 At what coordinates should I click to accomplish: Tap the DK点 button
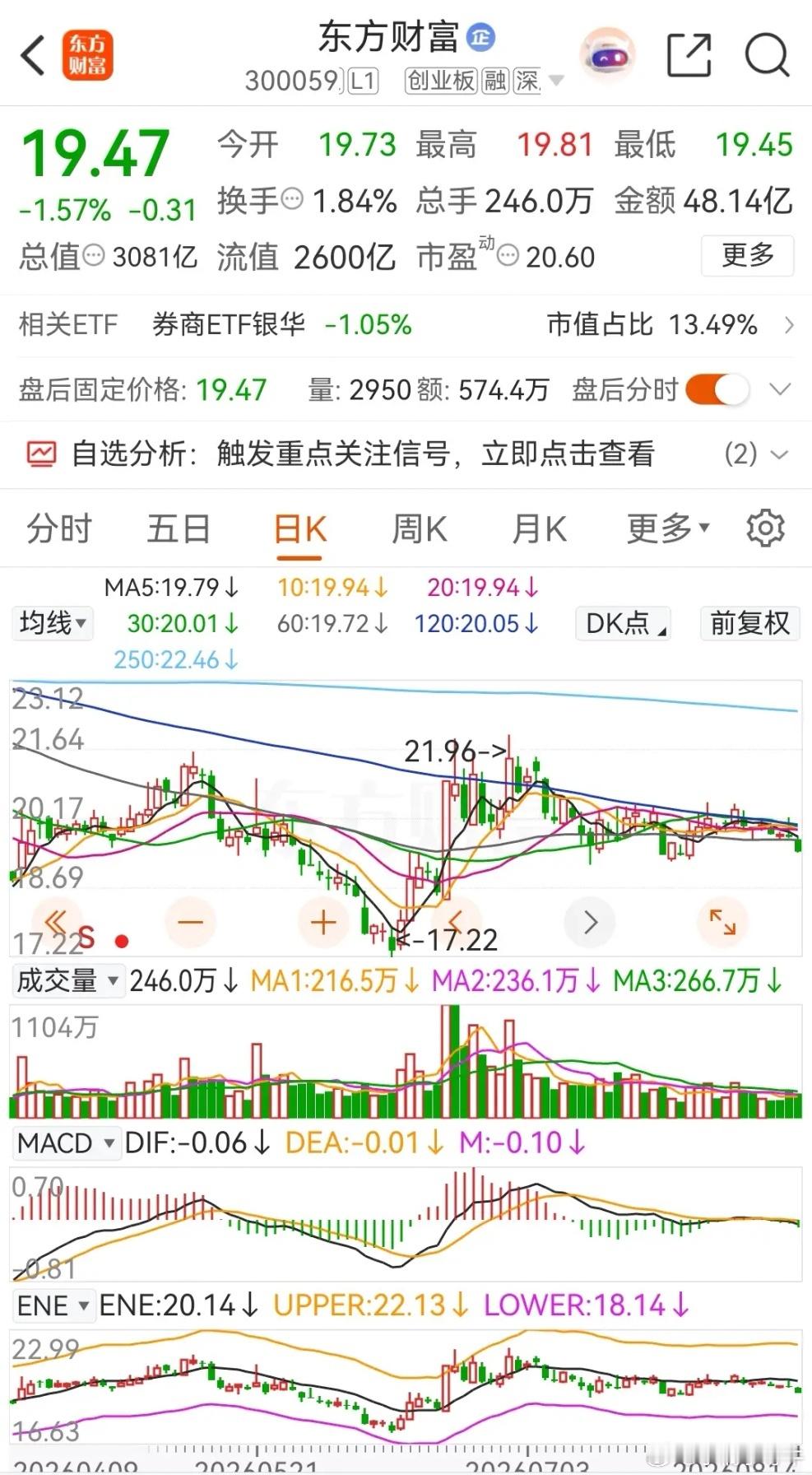point(624,623)
